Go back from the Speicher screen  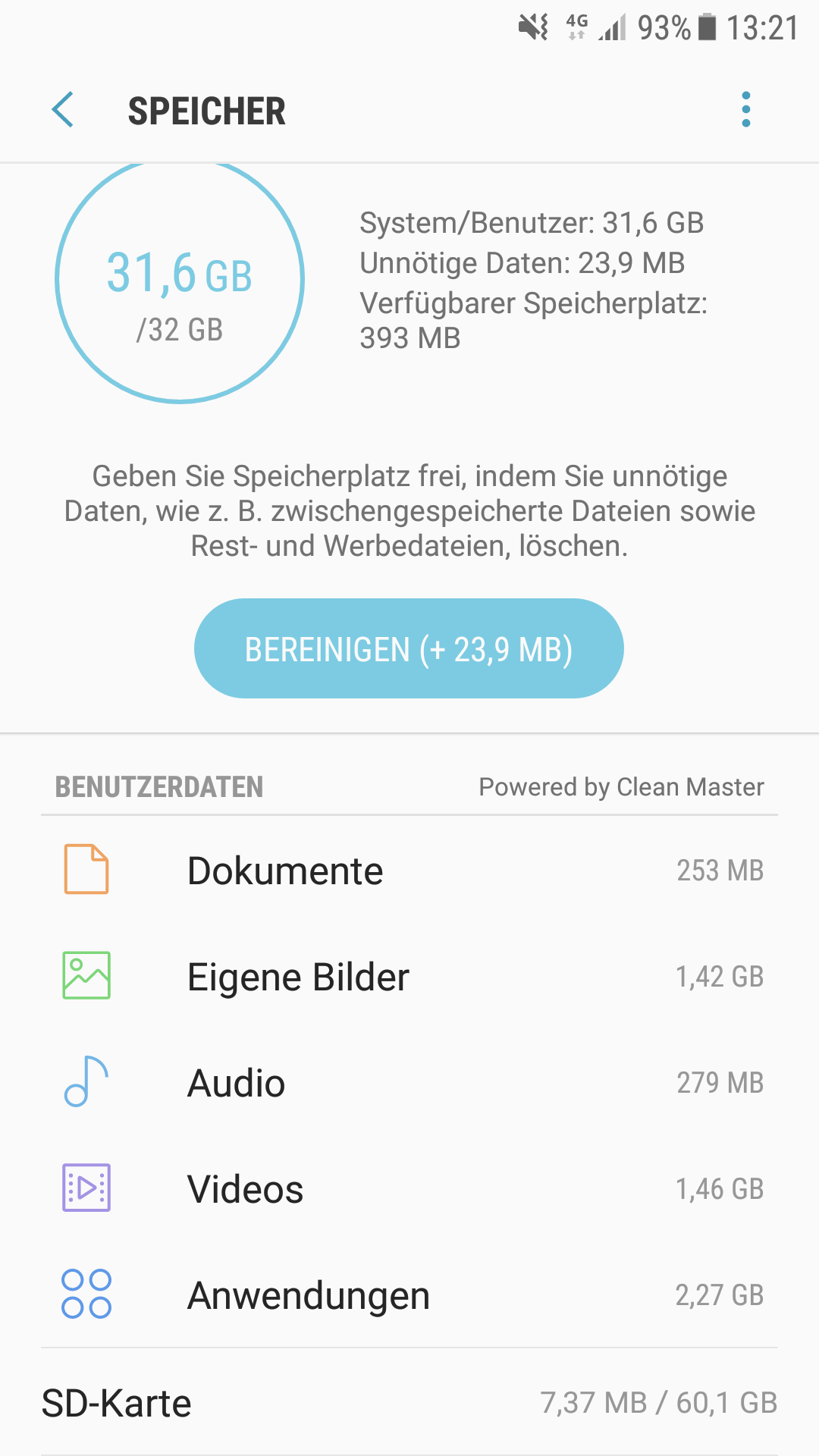(x=63, y=110)
